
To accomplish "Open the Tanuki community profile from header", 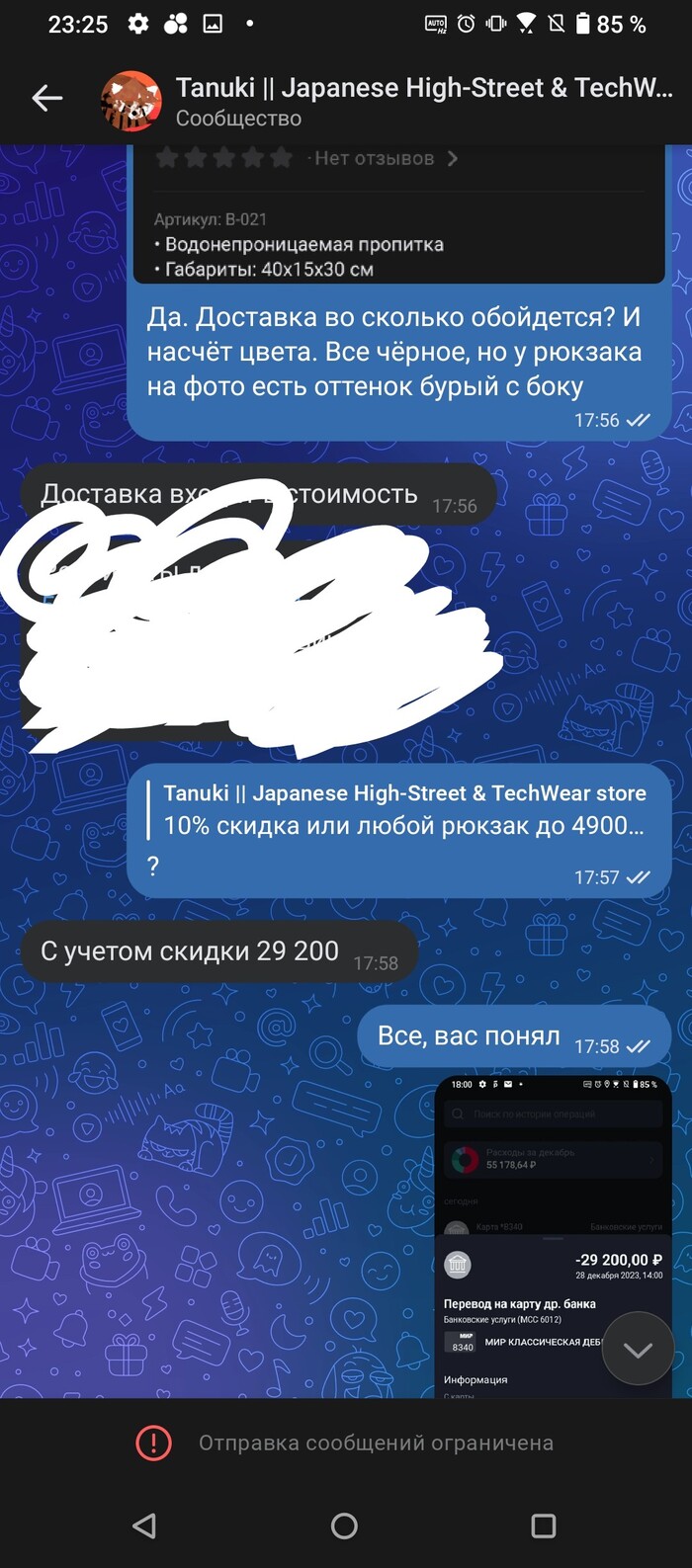I will pos(423,101).
